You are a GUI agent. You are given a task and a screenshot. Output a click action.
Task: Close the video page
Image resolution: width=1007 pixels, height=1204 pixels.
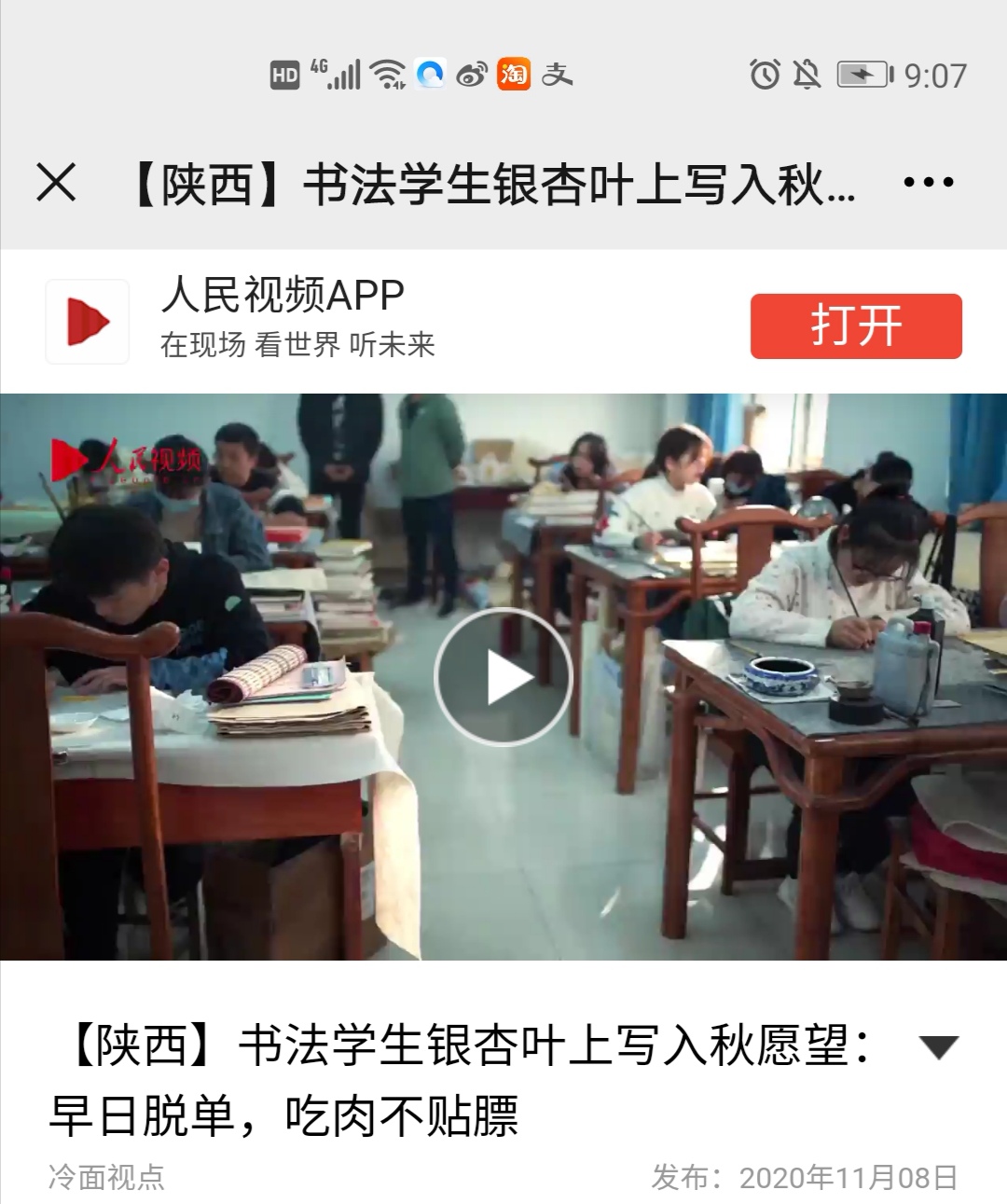tap(56, 182)
